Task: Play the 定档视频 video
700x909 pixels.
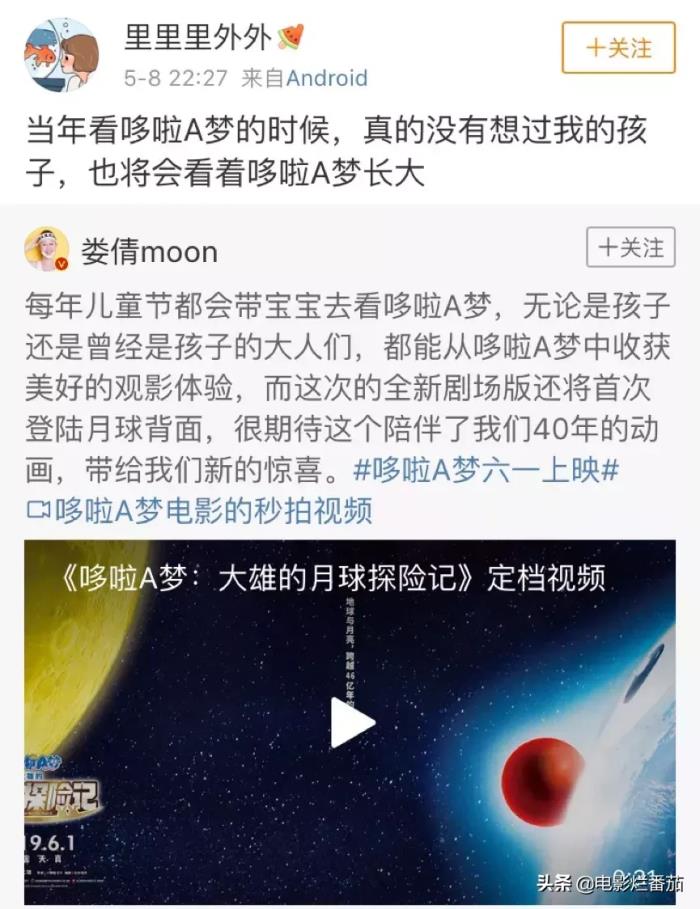Action: pyautogui.click(x=352, y=723)
